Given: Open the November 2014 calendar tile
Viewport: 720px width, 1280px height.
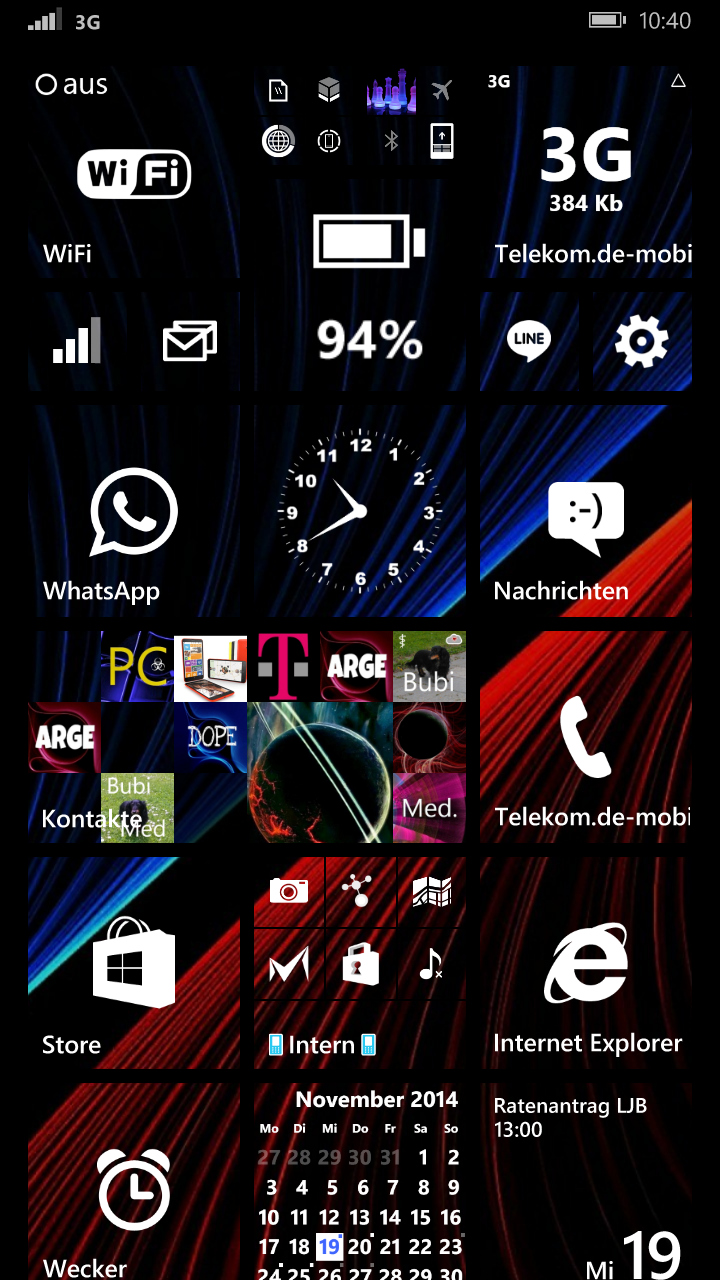Looking at the screenshot, I should click(360, 1181).
